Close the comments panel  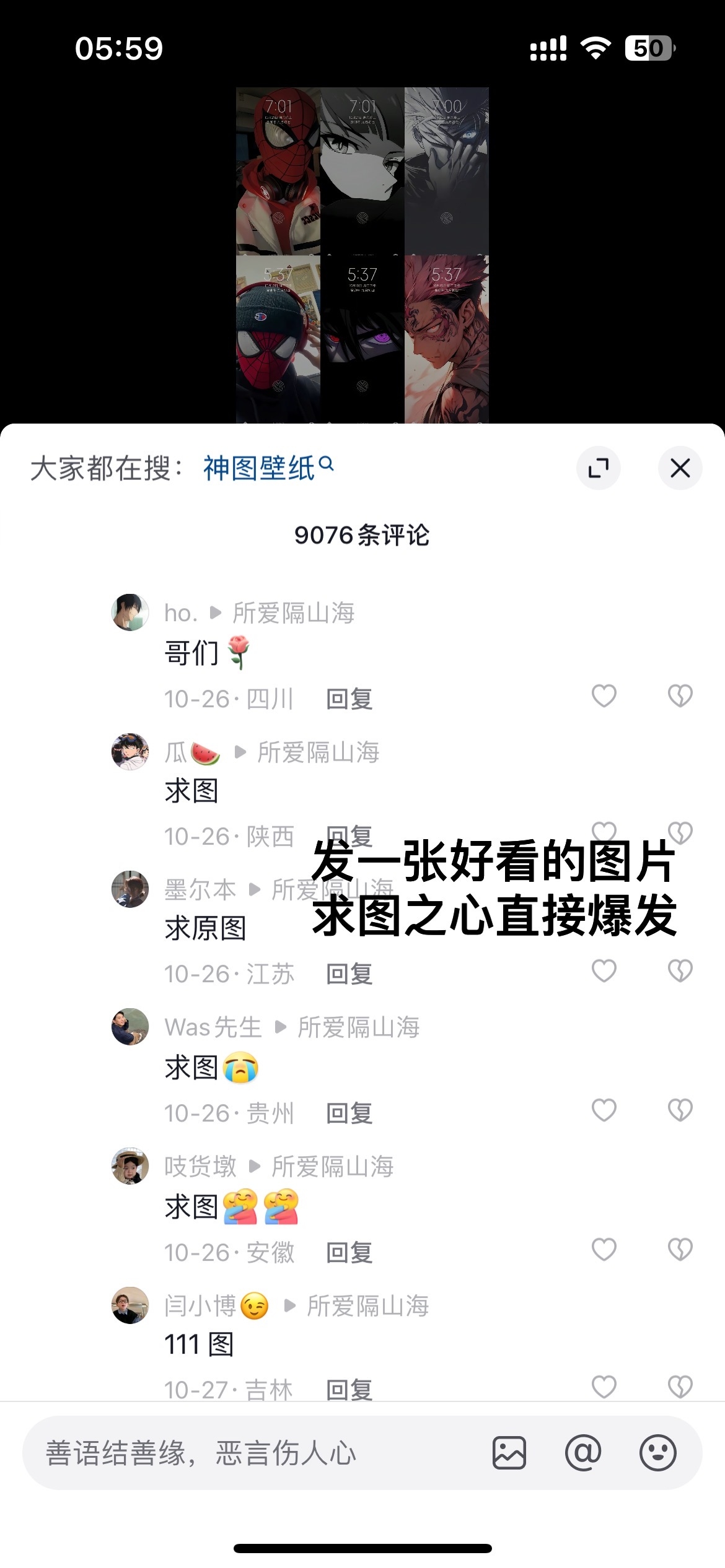tap(680, 468)
